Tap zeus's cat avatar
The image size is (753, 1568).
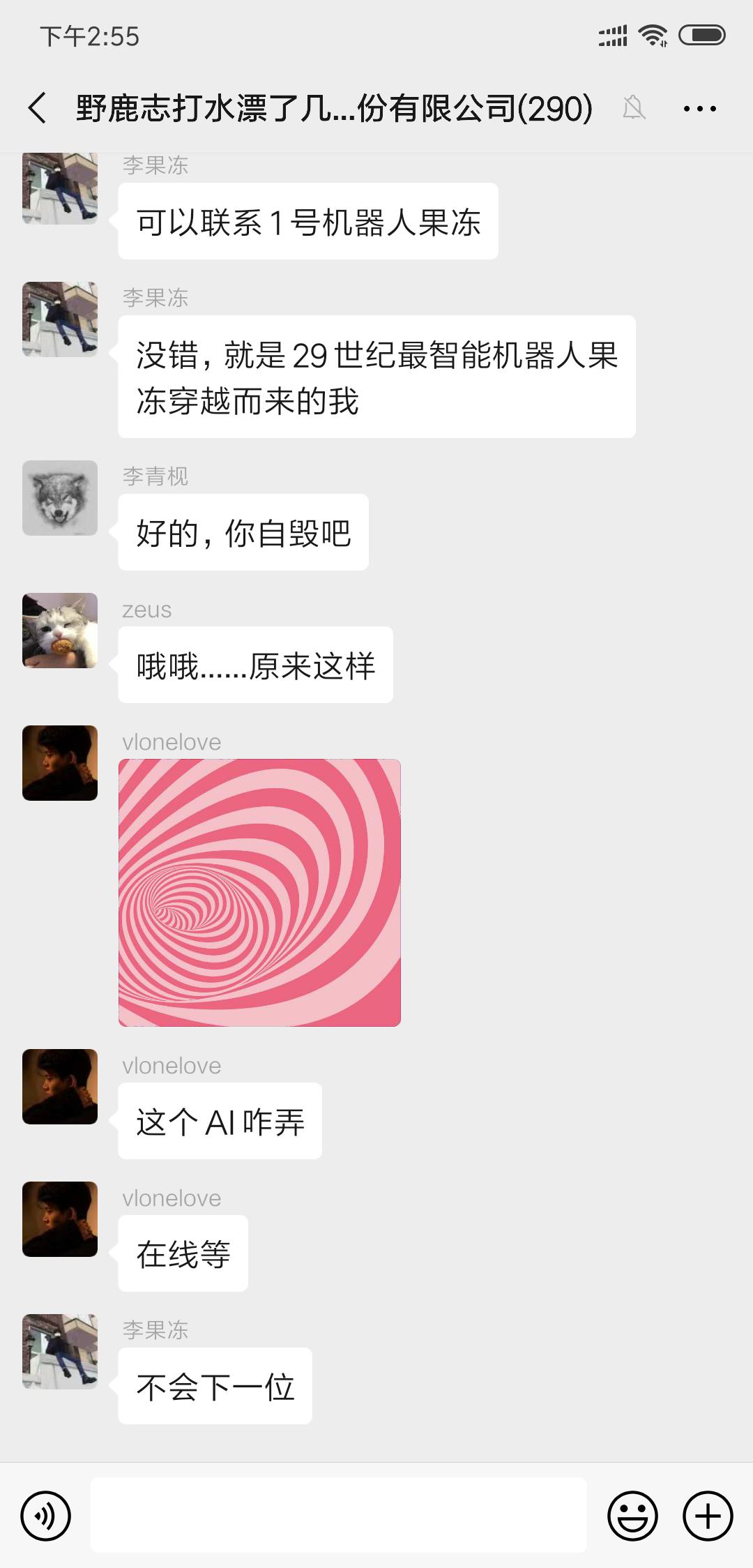click(59, 630)
